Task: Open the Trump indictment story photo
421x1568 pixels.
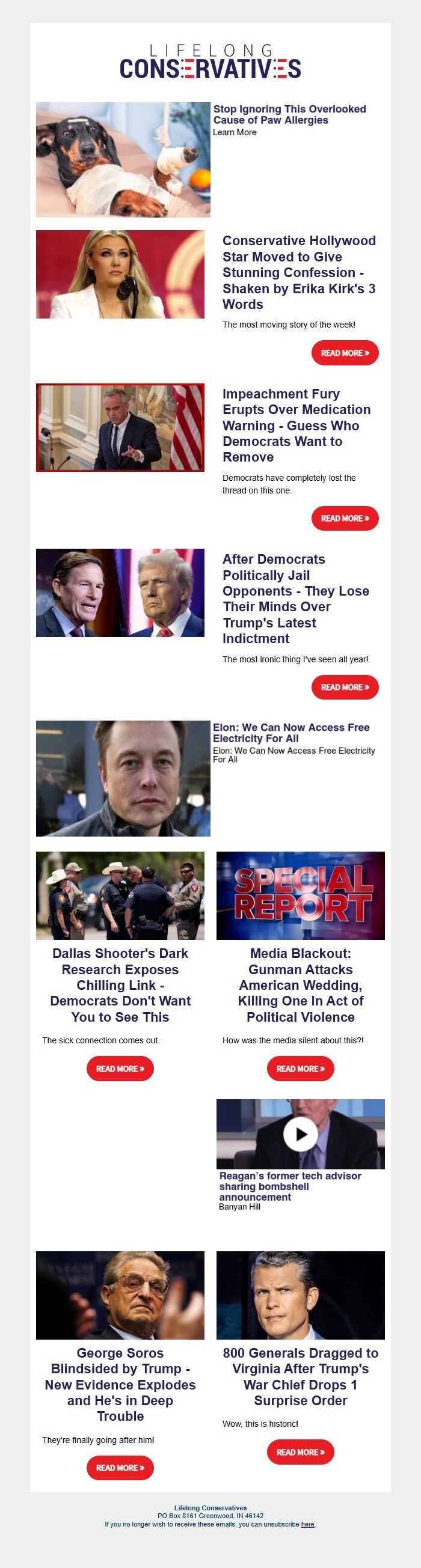Action: tap(120, 593)
